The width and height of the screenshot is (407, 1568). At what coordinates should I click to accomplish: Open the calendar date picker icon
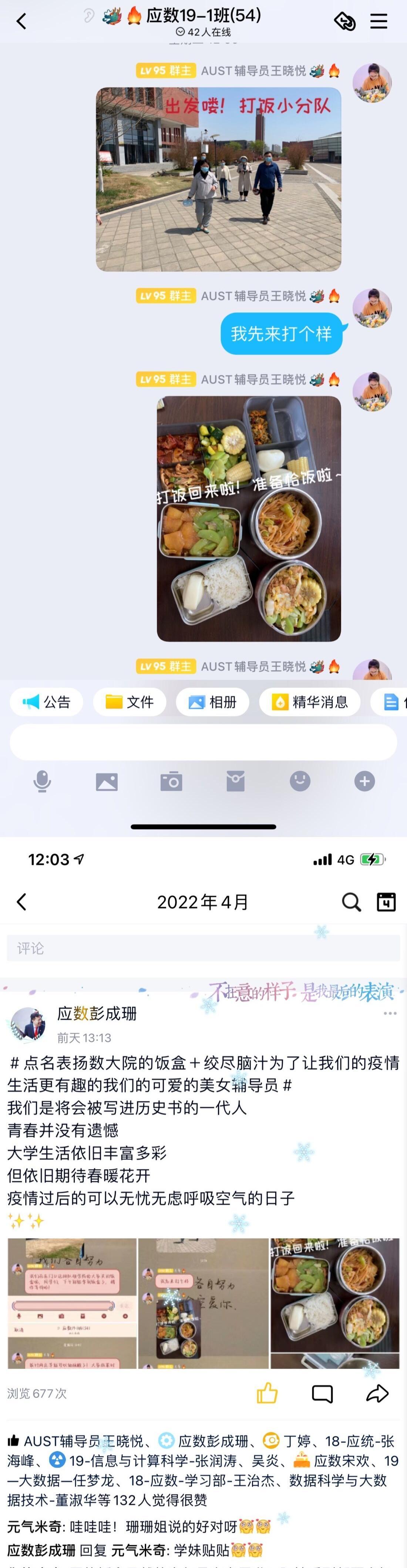tap(386, 901)
